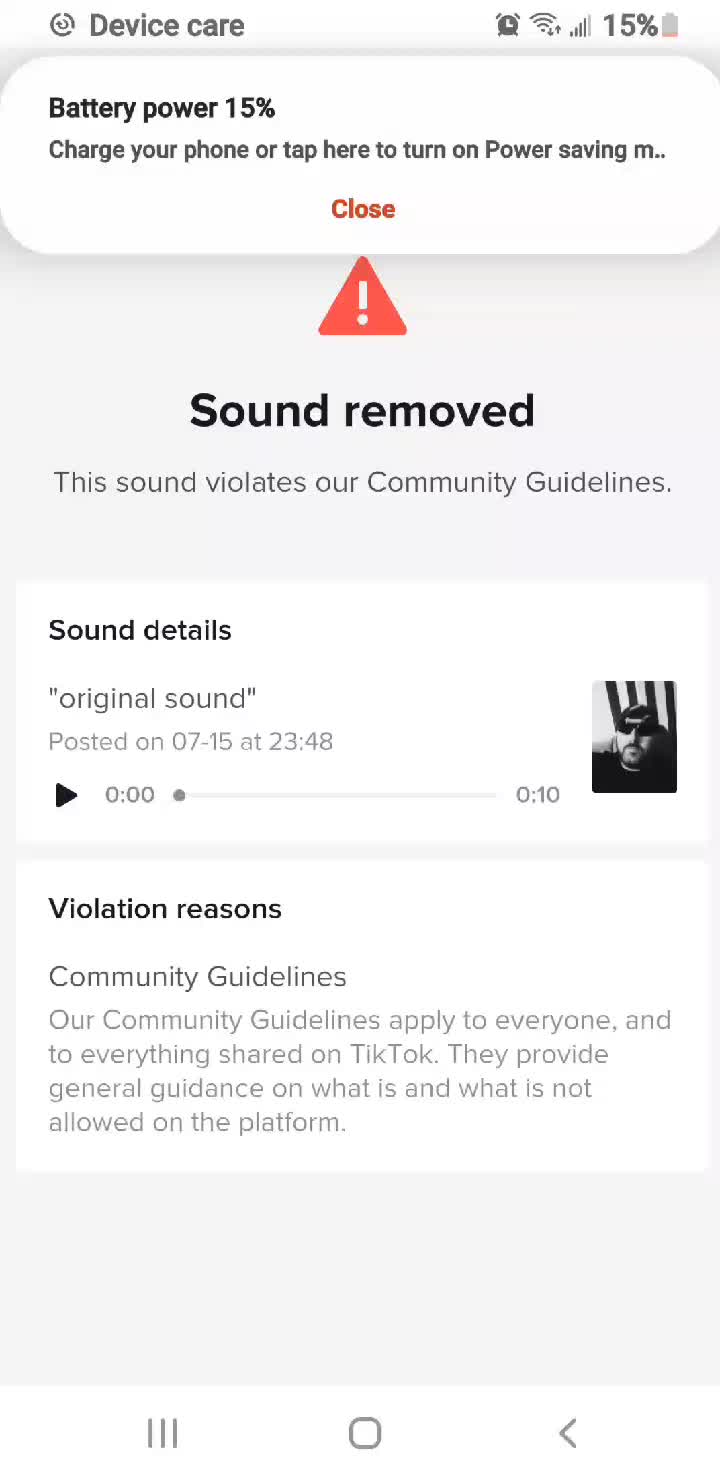Go to home screen
The height and width of the screenshot is (1480, 720).
(x=364, y=1433)
